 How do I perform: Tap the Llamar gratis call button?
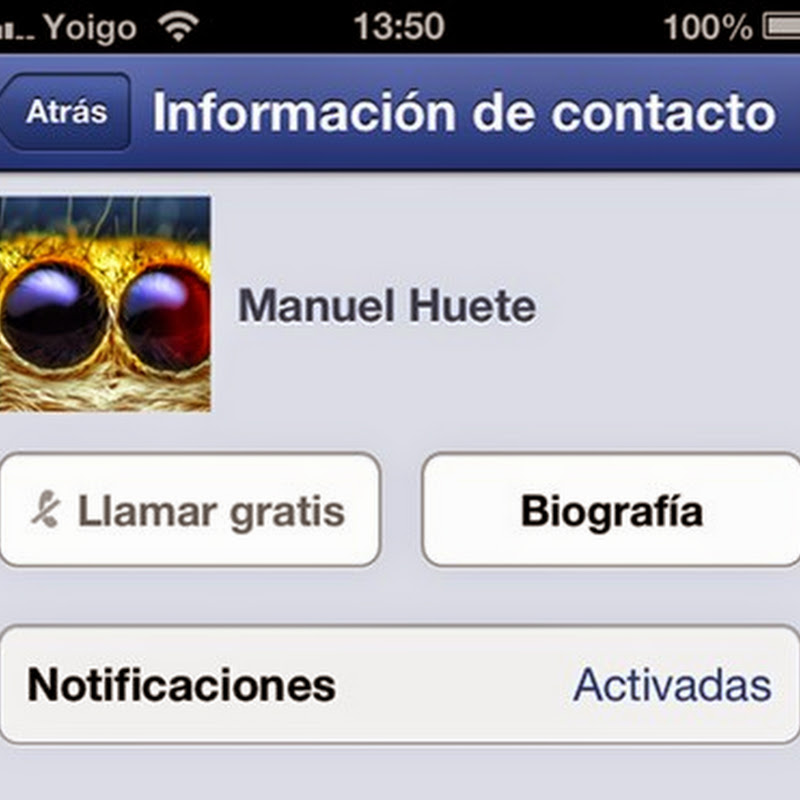click(190, 511)
